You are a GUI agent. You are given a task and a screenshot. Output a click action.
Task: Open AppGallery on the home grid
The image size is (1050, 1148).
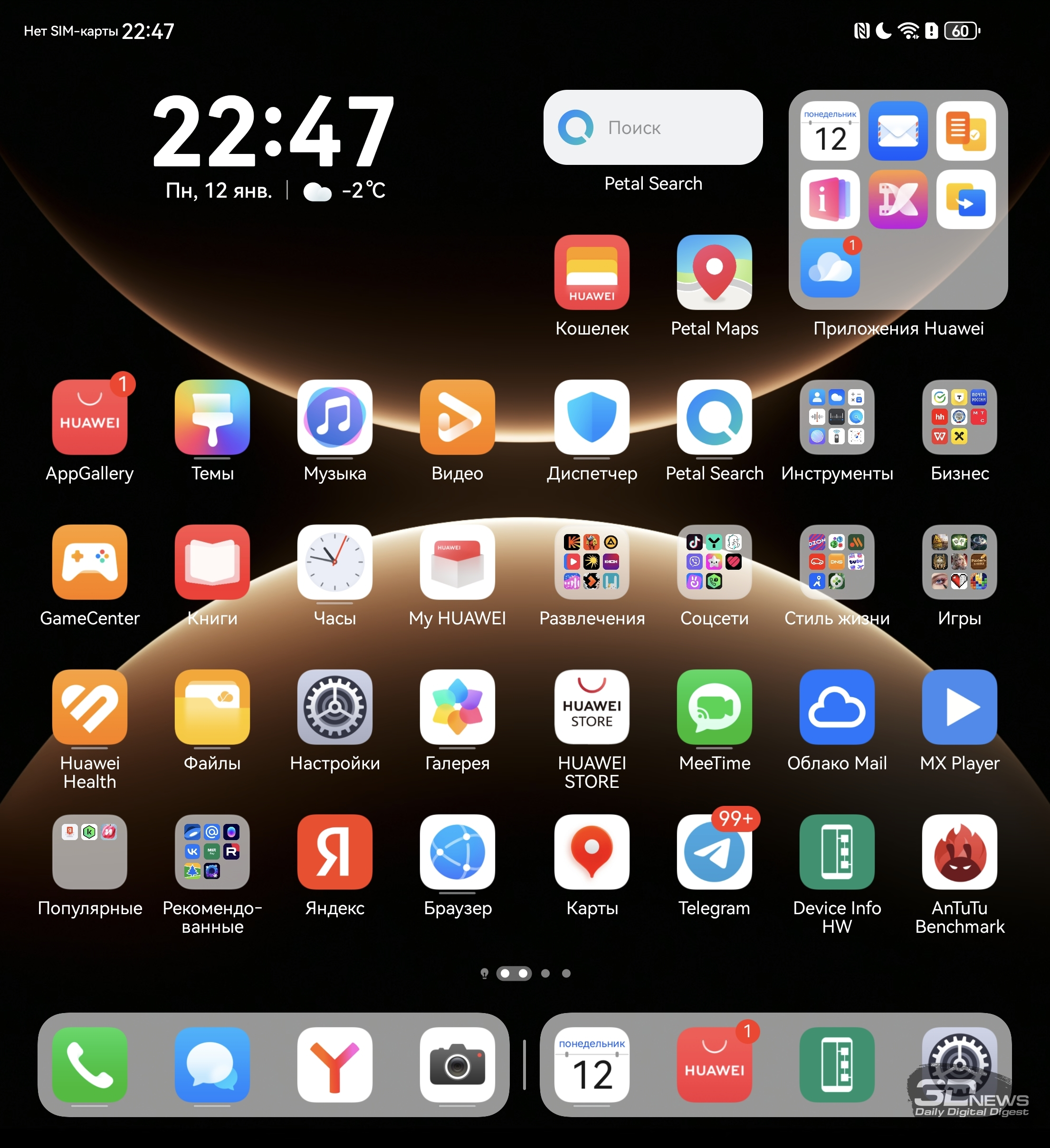(x=89, y=417)
